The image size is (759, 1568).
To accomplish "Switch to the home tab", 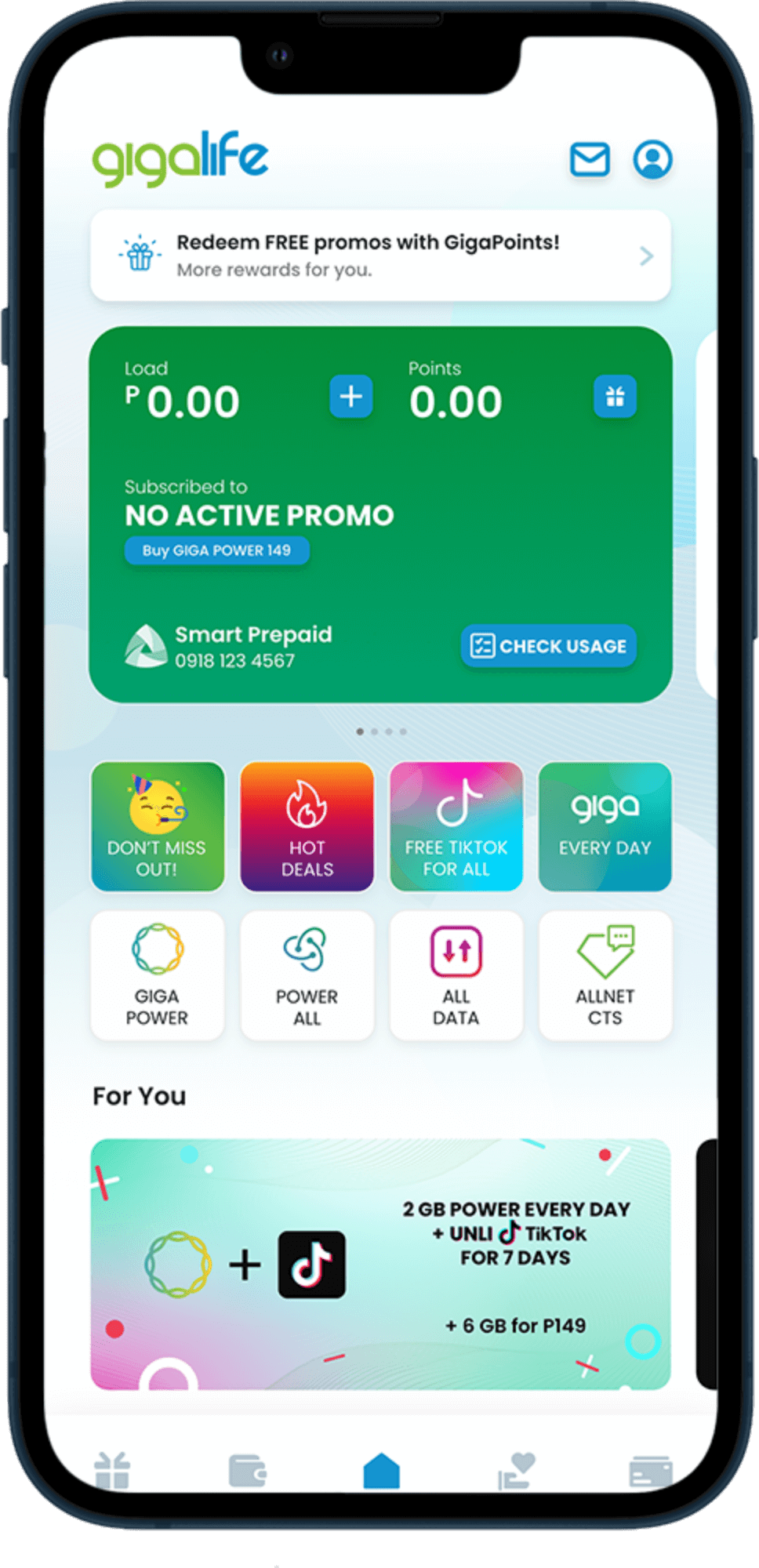I will tap(381, 1469).
